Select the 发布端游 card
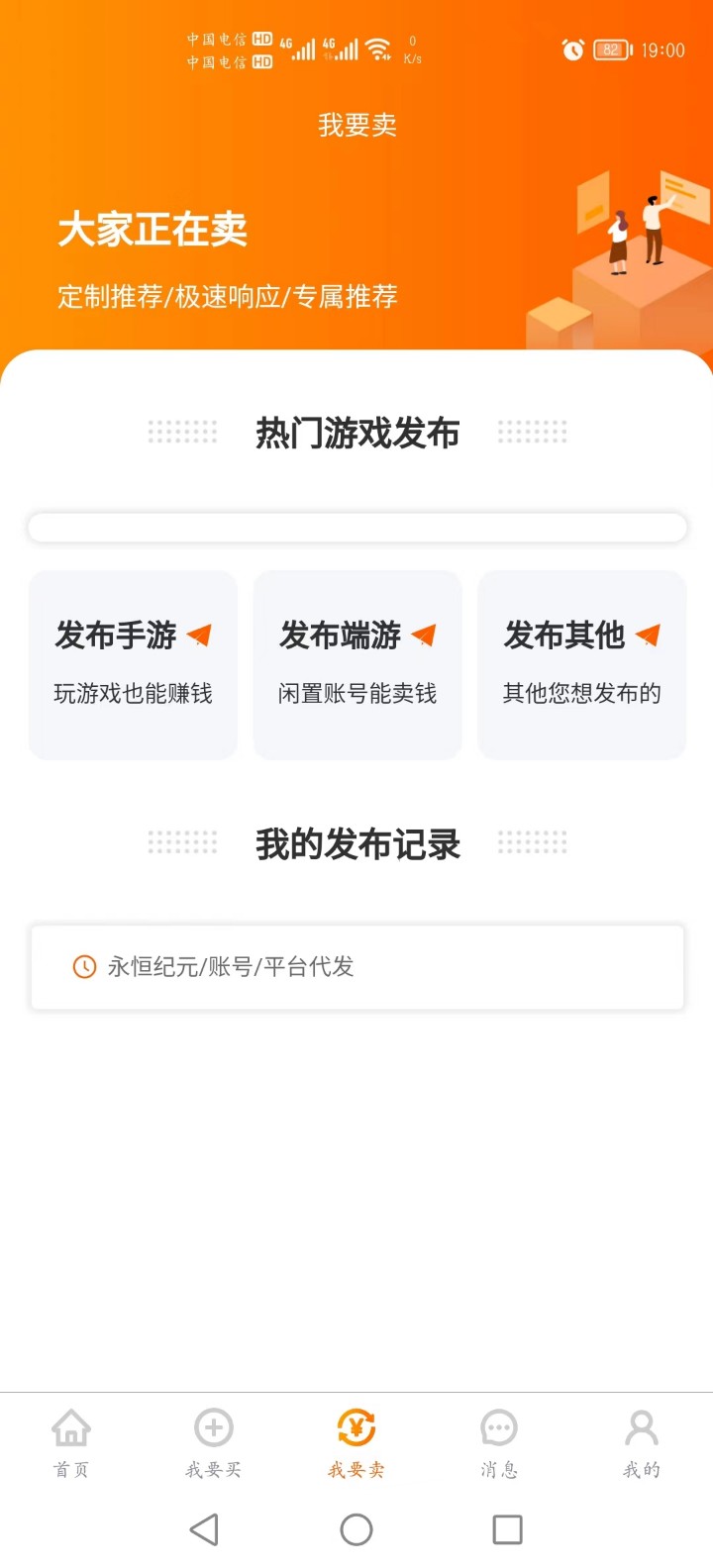Viewport: 713px width, 1568px height. [x=357, y=664]
